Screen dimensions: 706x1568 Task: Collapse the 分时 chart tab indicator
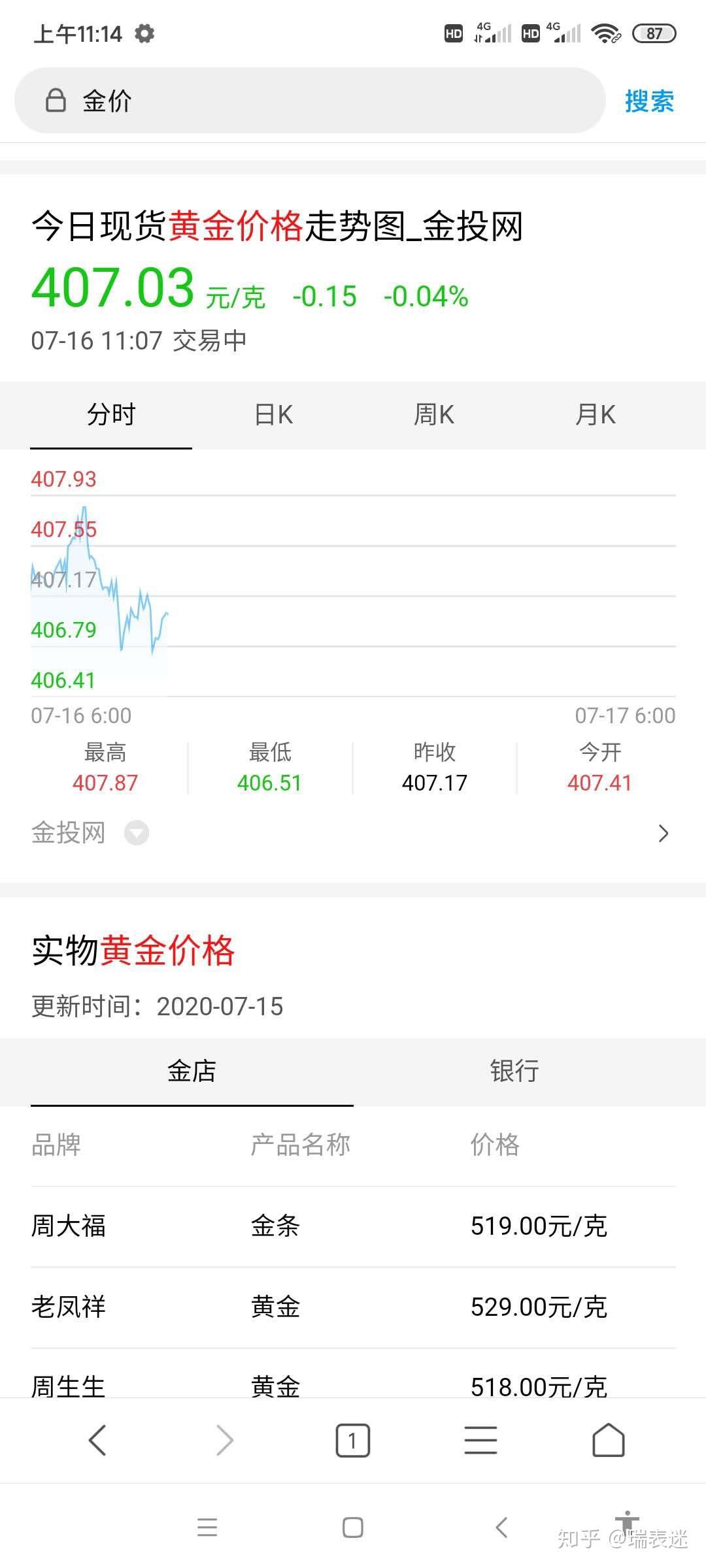[x=111, y=414]
